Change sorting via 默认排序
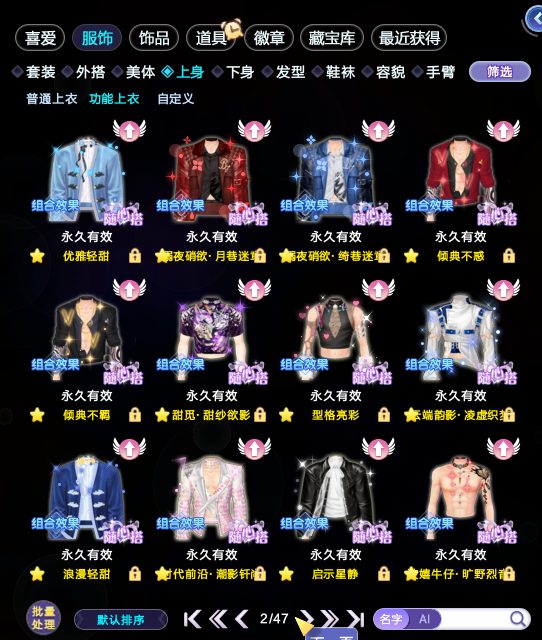 pyautogui.click(x=121, y=620)
